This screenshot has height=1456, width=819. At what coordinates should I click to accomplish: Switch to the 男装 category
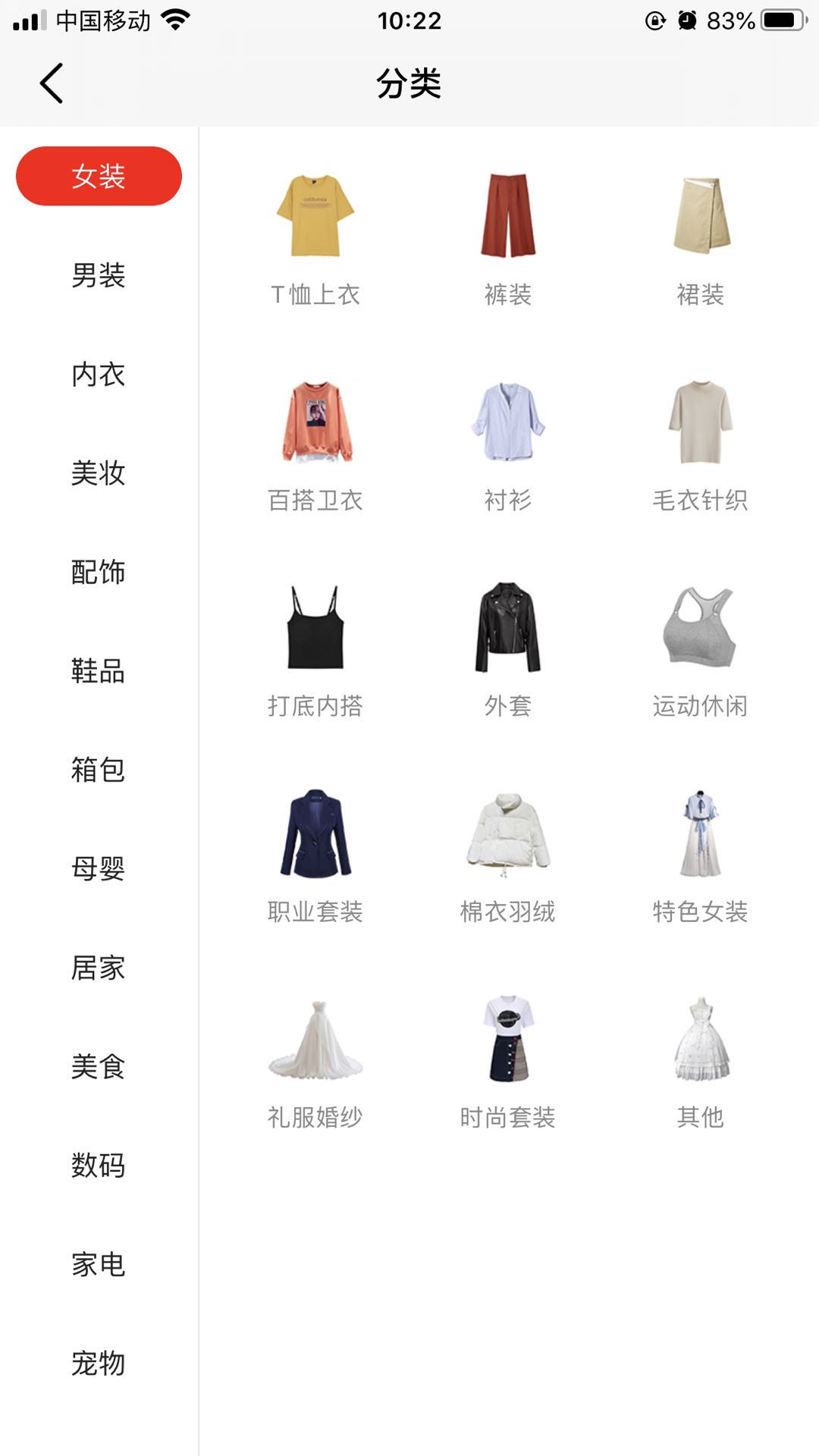pos(99,275)
